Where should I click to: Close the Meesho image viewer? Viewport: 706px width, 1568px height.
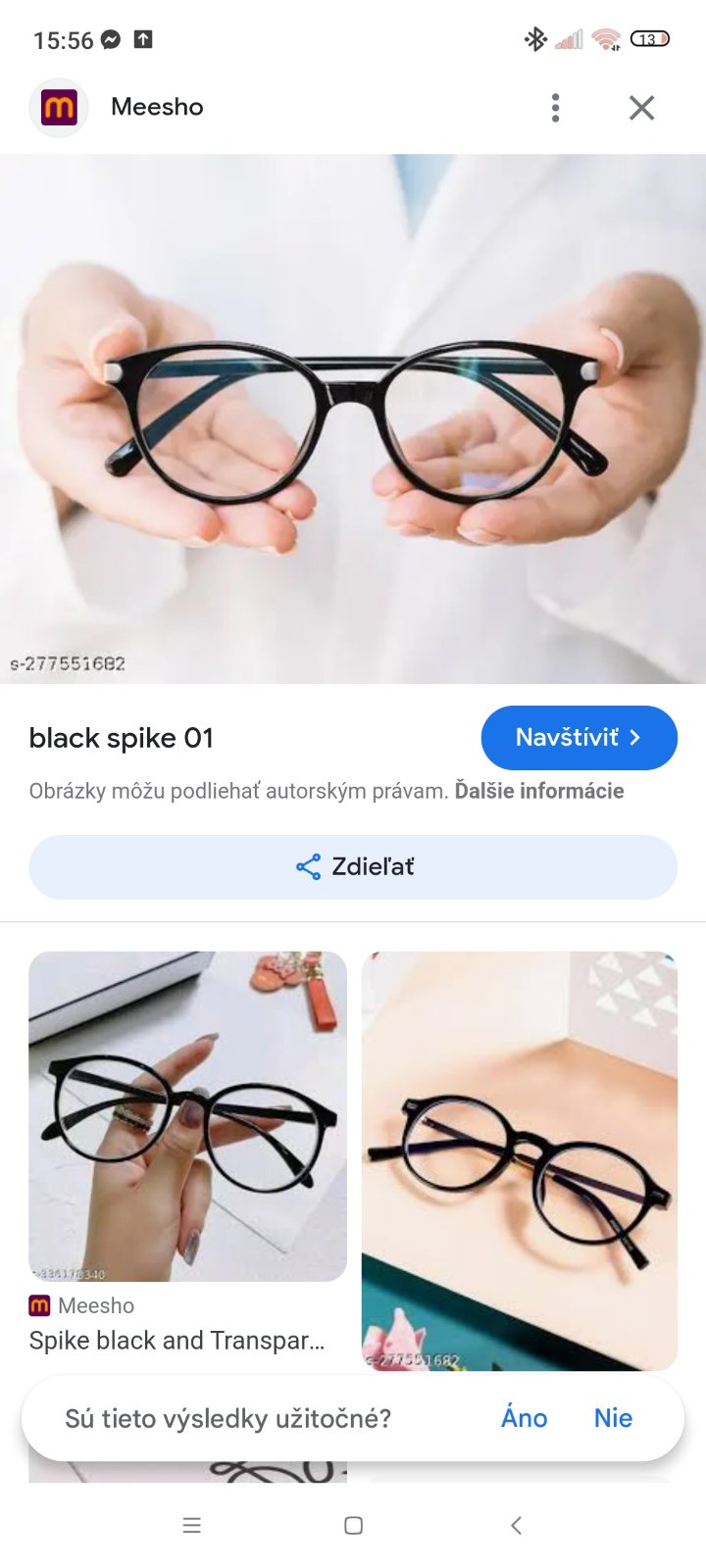[x=641, y=108]
